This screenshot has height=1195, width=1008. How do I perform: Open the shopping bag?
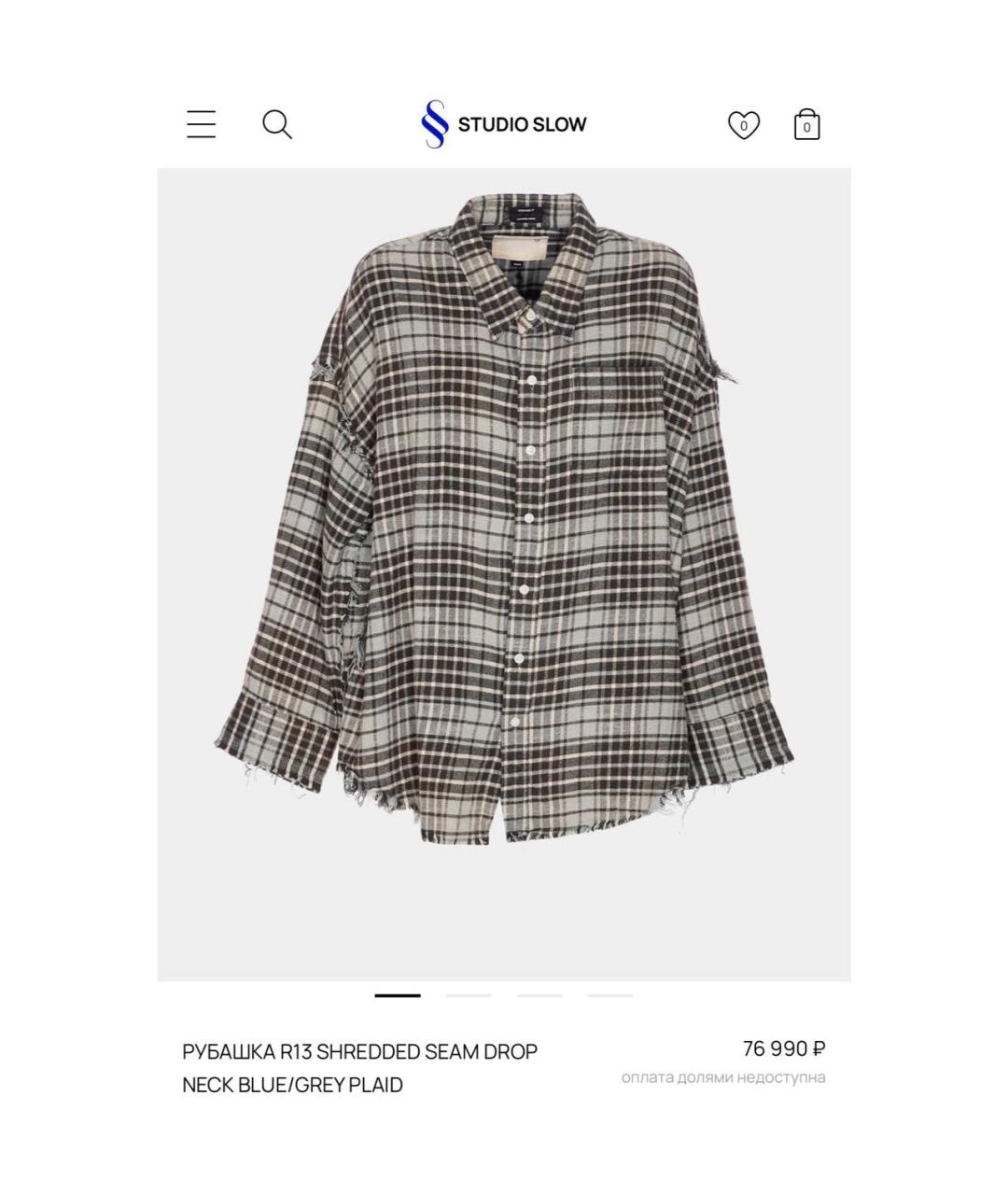806,125
